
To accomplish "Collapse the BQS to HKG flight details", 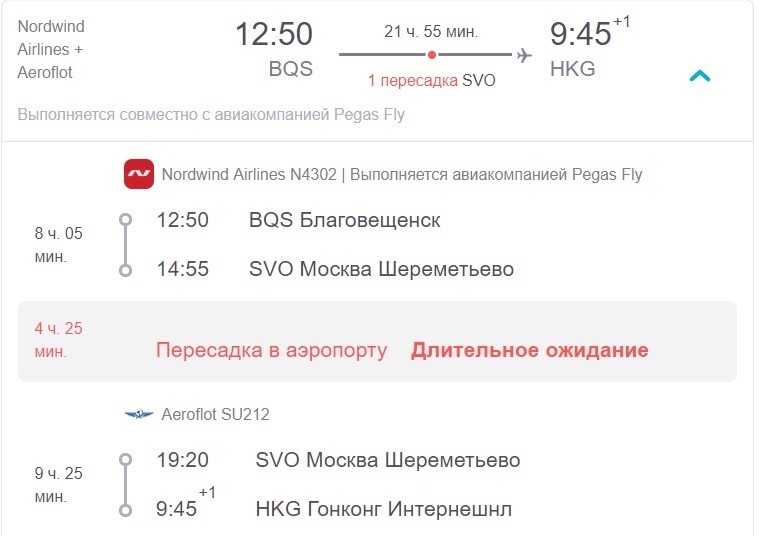I will click(700, 76).
